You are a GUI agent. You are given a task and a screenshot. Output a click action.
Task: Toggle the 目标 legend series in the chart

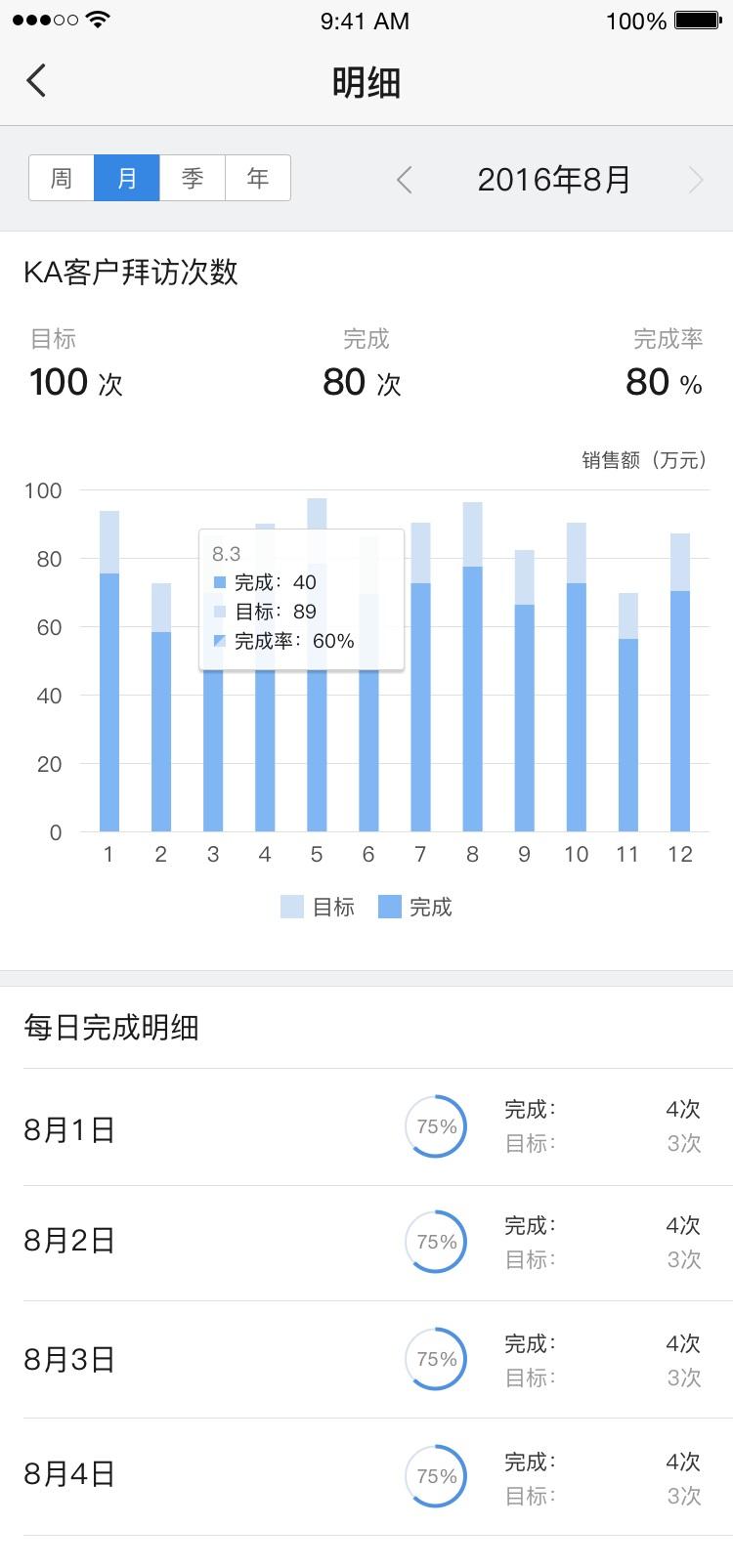318,907
